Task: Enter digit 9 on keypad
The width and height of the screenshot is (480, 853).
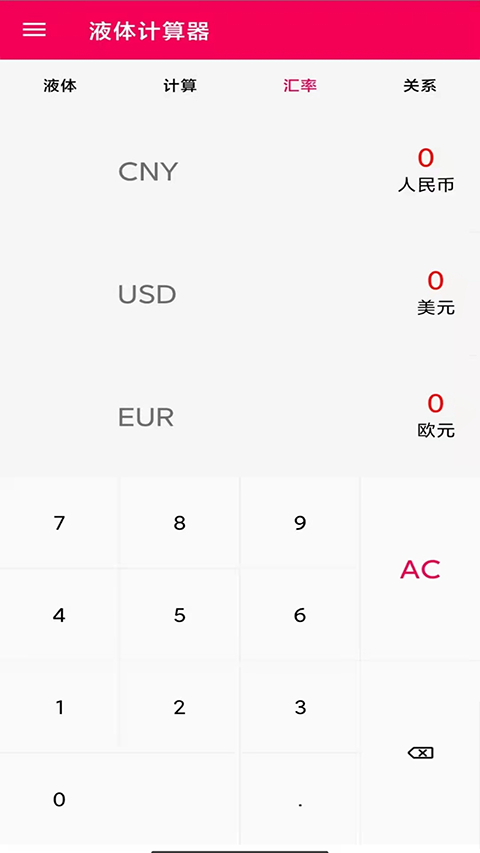Action: [x=300, y=523]
